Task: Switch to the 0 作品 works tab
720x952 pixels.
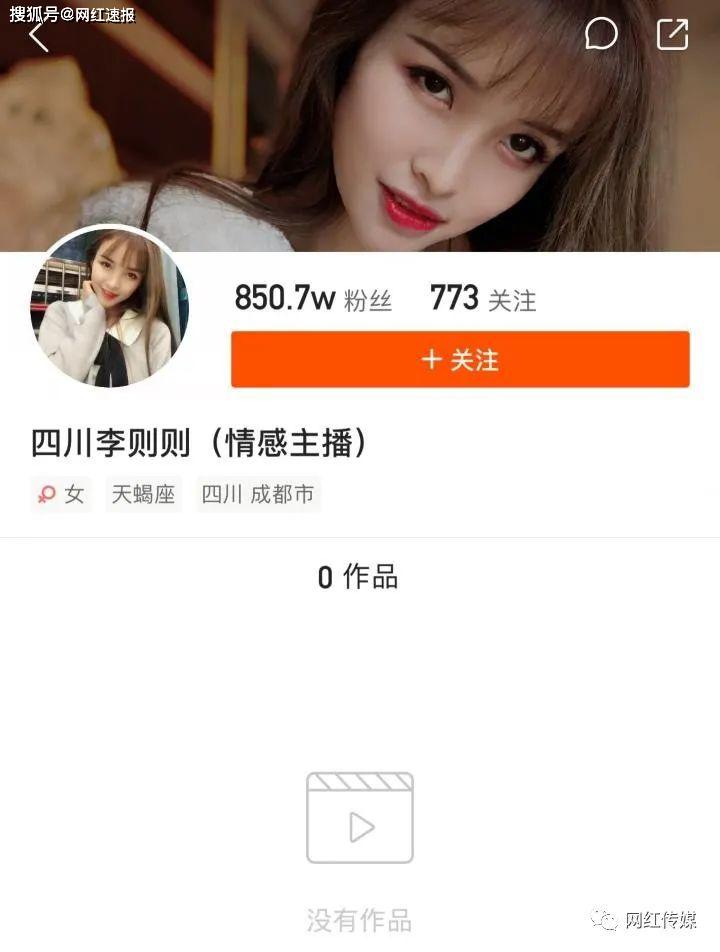Action: [360, 577]
